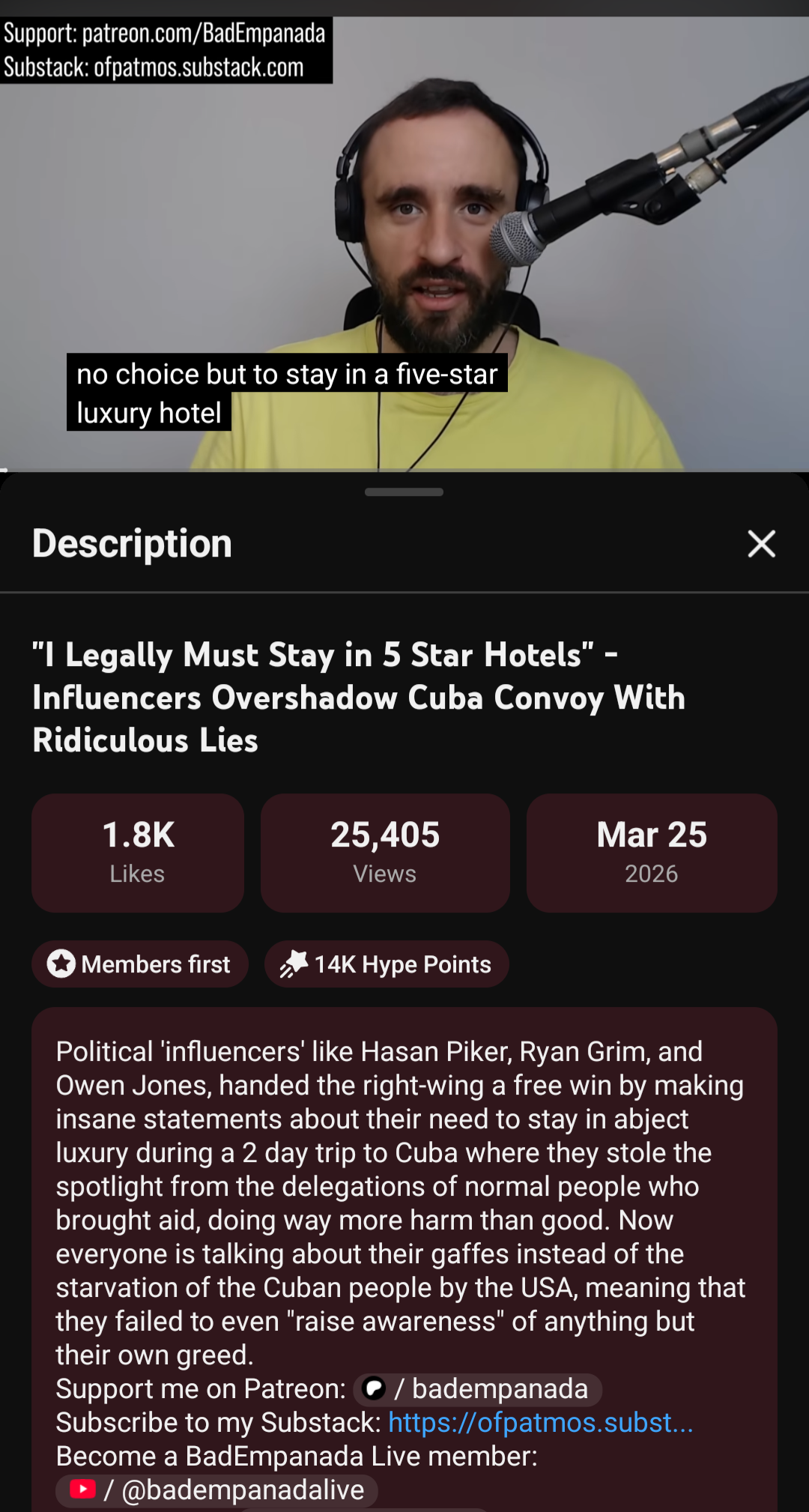
Task: Open the @badempanadalive YouTube channel link
Action: coord(217,1490)
